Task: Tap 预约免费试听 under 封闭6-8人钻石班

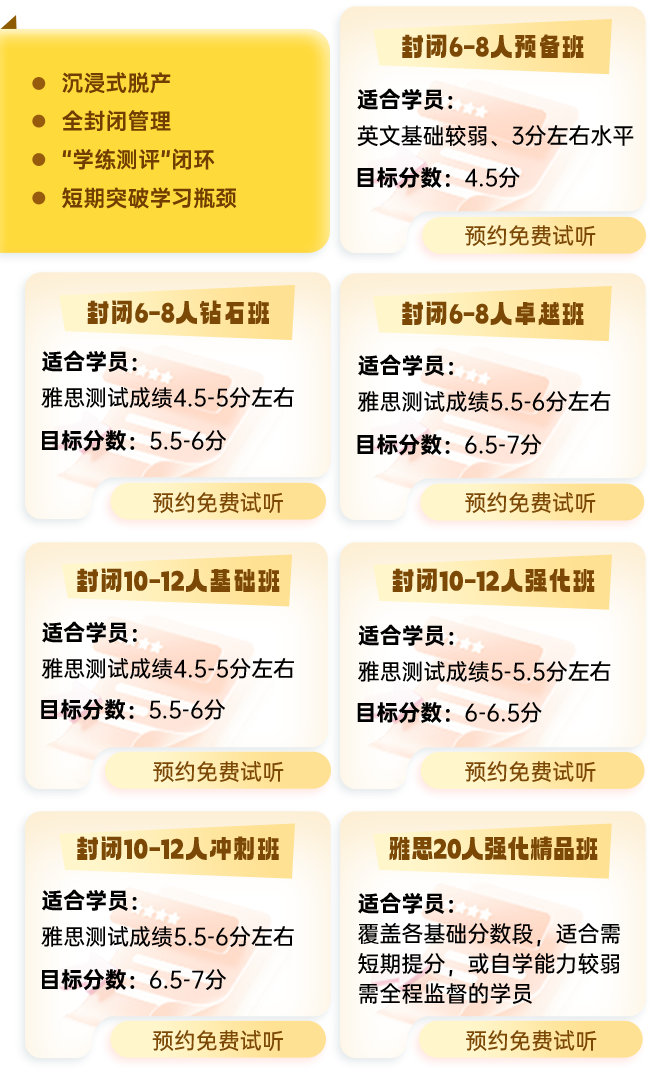Action: (x=217, y=503)
